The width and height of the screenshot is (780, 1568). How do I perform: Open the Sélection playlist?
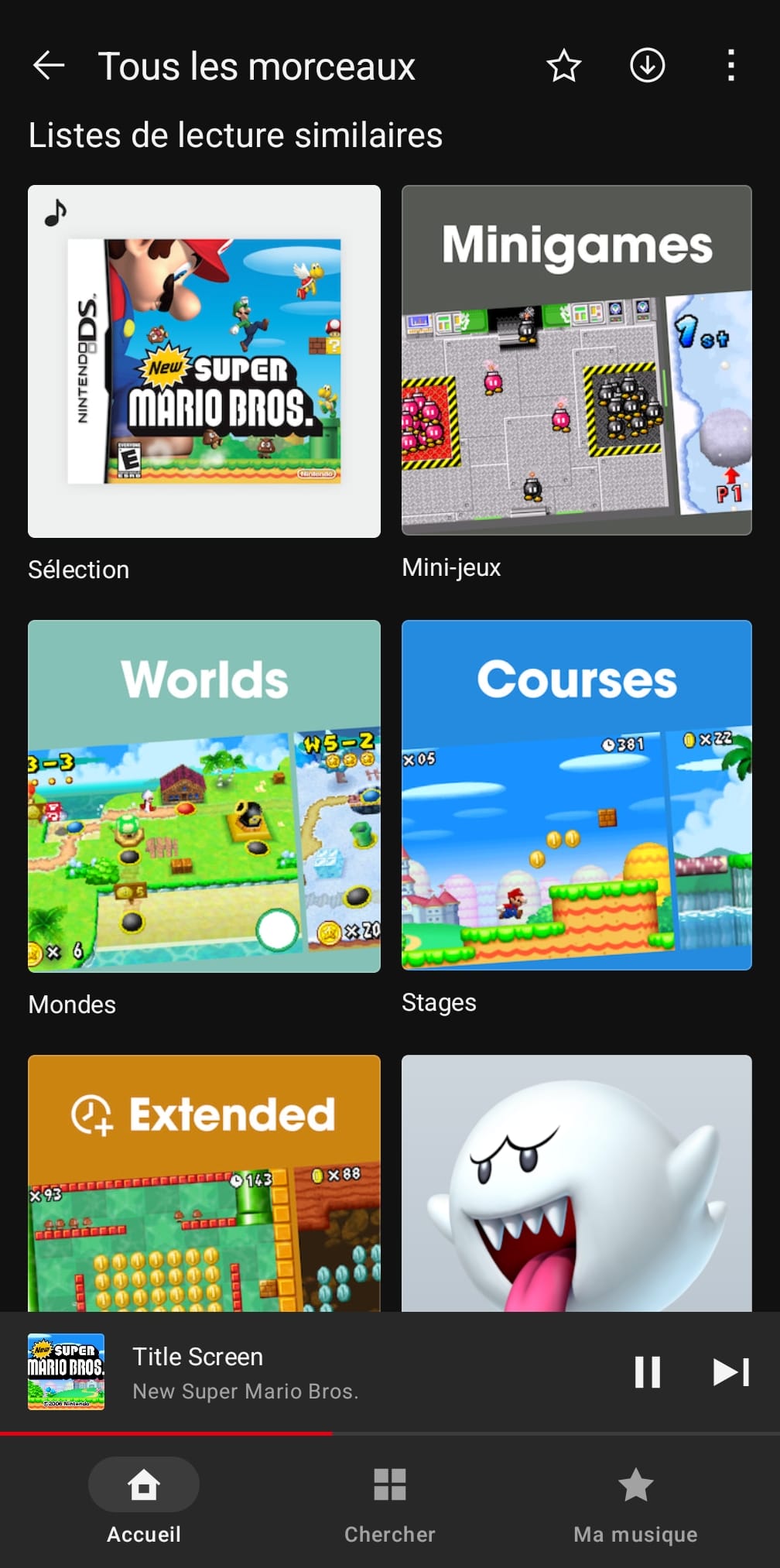[204, 361]
